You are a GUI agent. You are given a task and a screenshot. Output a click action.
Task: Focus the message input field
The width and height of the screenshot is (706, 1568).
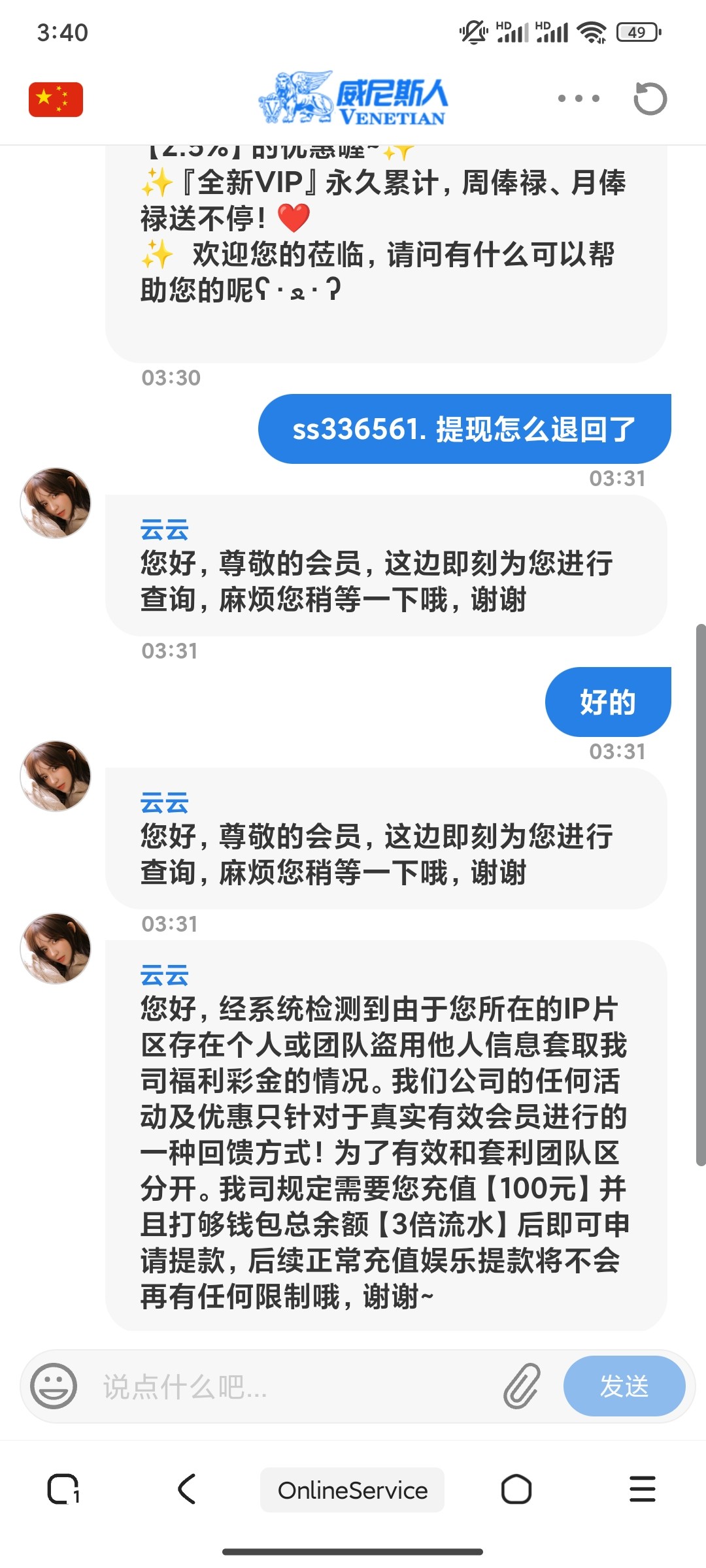(288, 1386)
